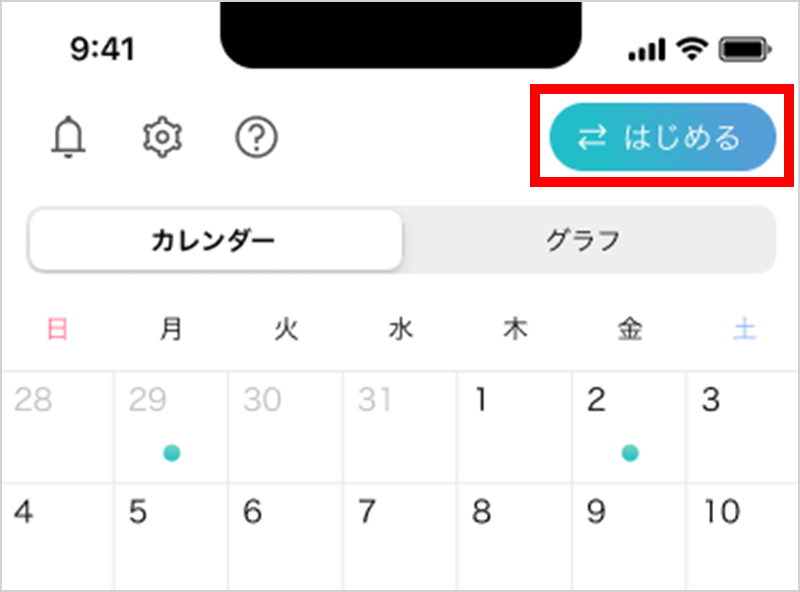The width and height of the screenshot is (800, 592).
Task: Select day 2 on the calendar
Action: (x=628, y=426)
